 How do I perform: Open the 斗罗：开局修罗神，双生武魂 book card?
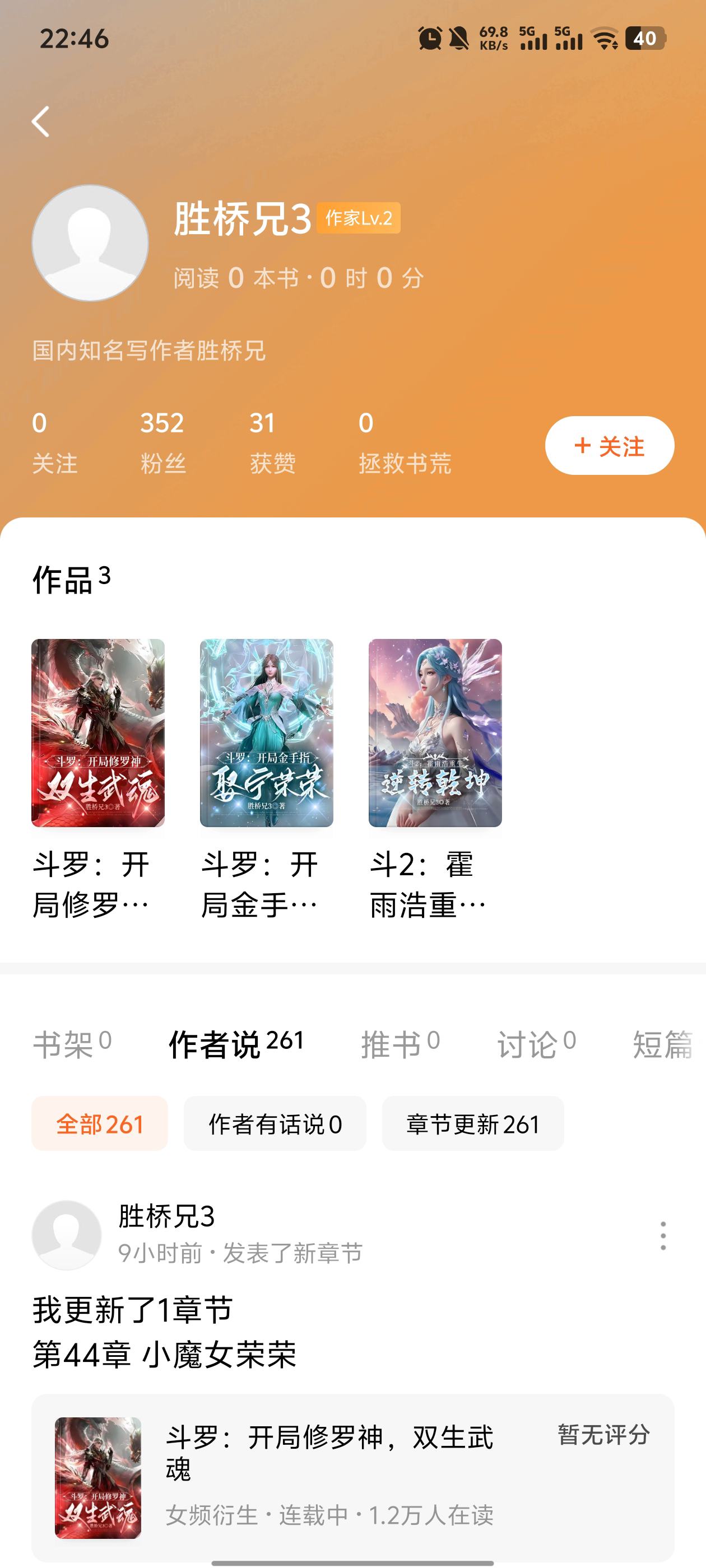tap(352, 1477)
